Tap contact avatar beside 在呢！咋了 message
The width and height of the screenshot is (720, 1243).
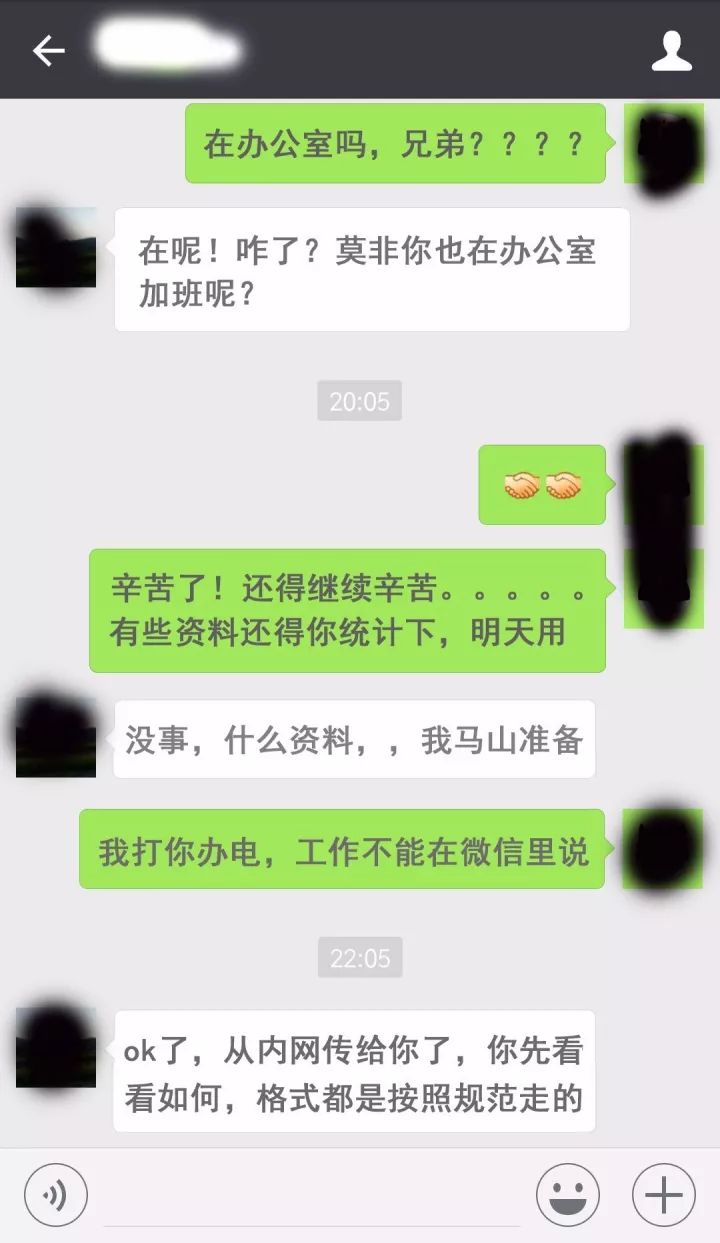coord(56,247)
